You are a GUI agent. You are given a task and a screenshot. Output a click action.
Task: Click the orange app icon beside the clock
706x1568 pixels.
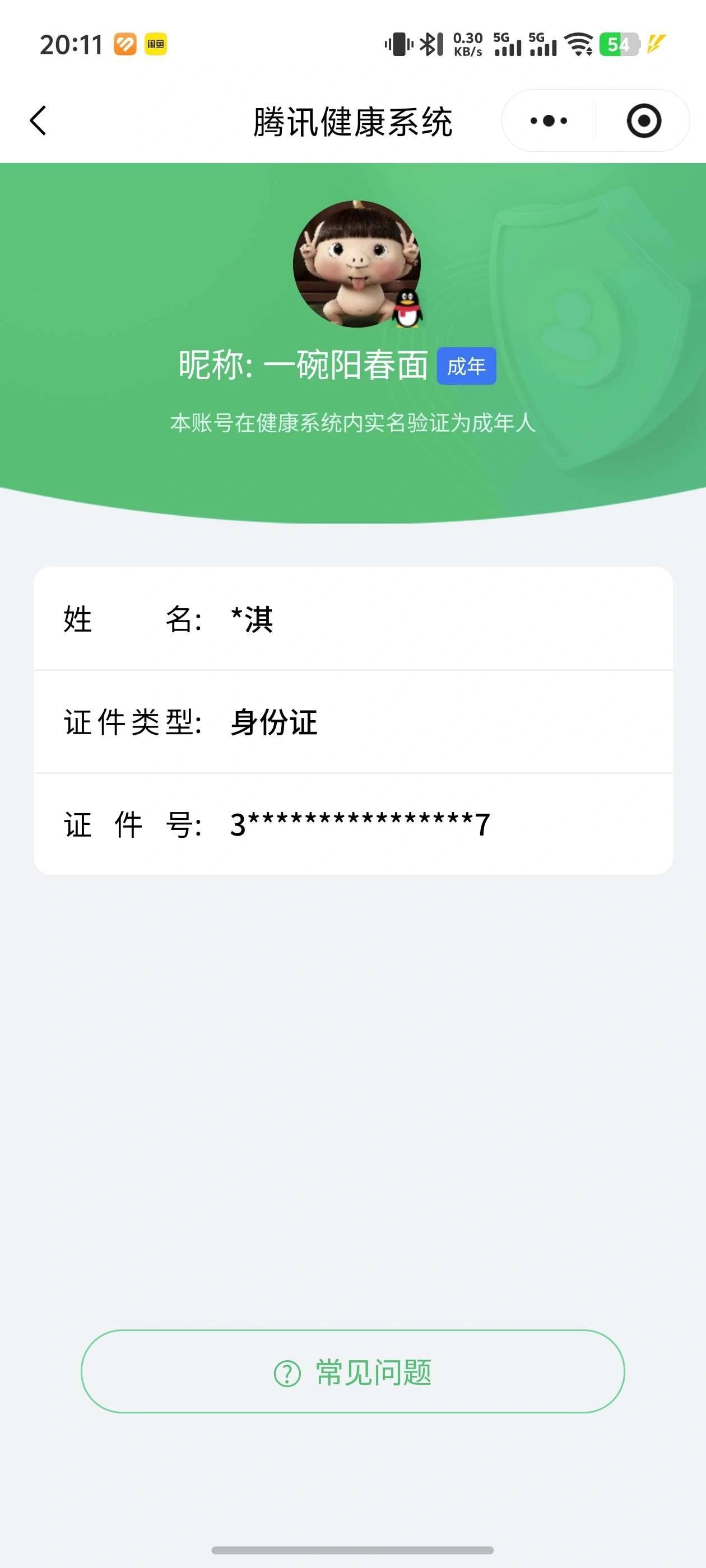tap(124, 45)
